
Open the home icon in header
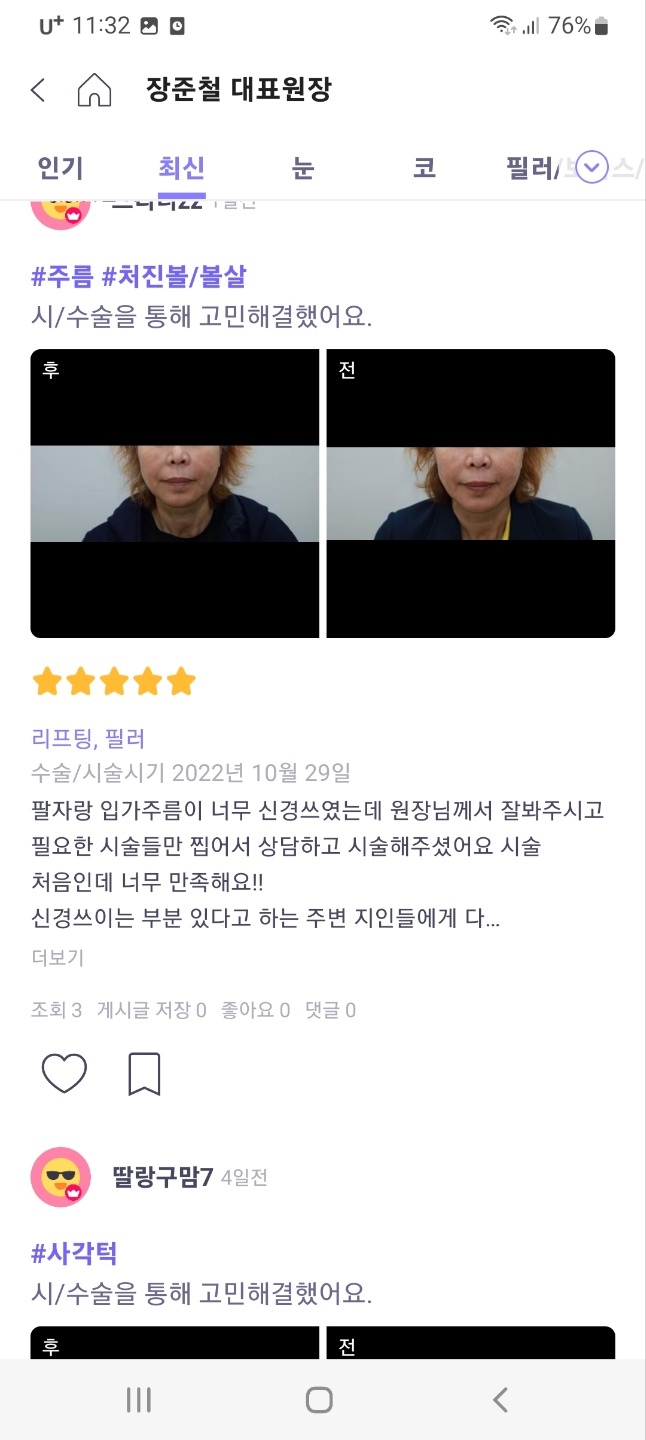(x=94, y=90)
